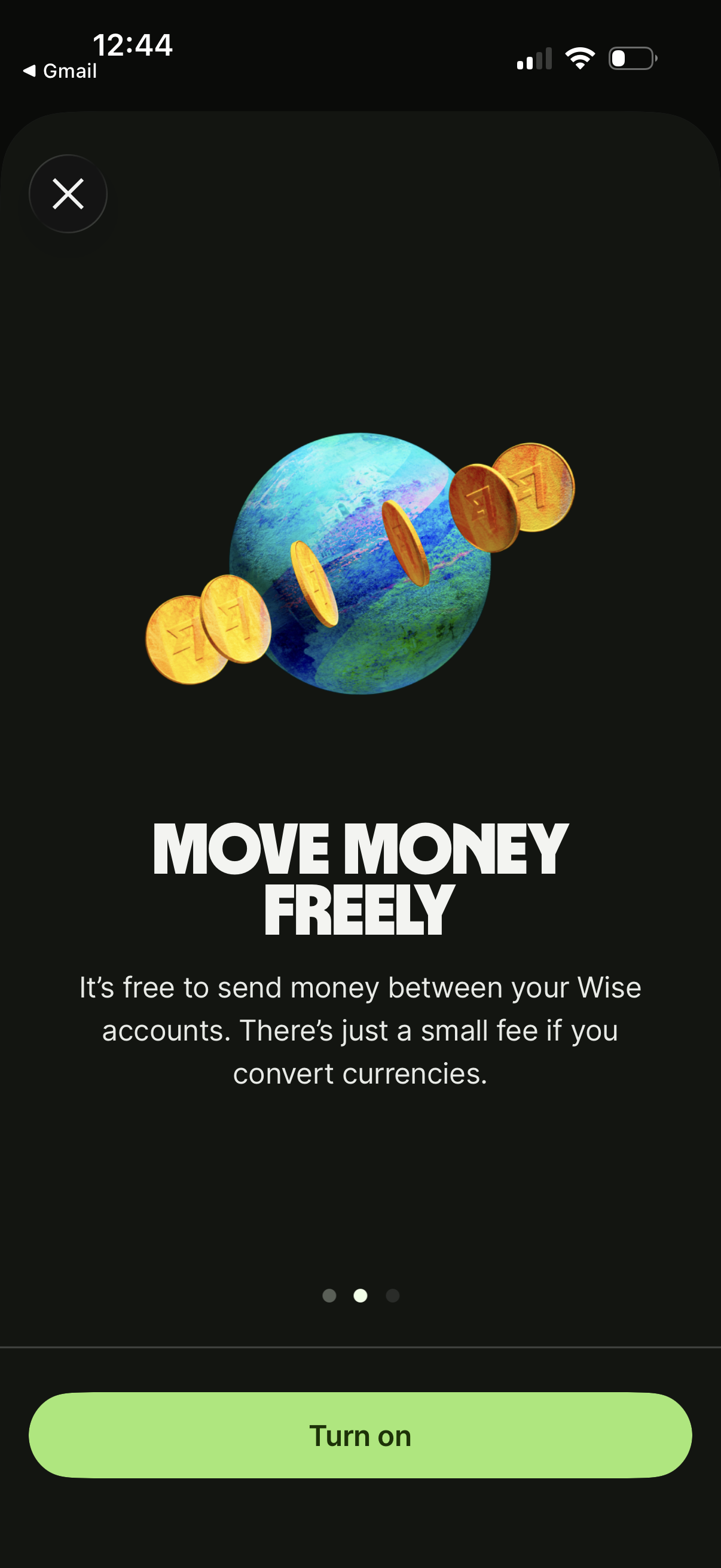This screenshot has width=721, height=1568.
Task: Open the current onboarding slide indicator
Action: pyautogui.click(x=360, y=1297)
